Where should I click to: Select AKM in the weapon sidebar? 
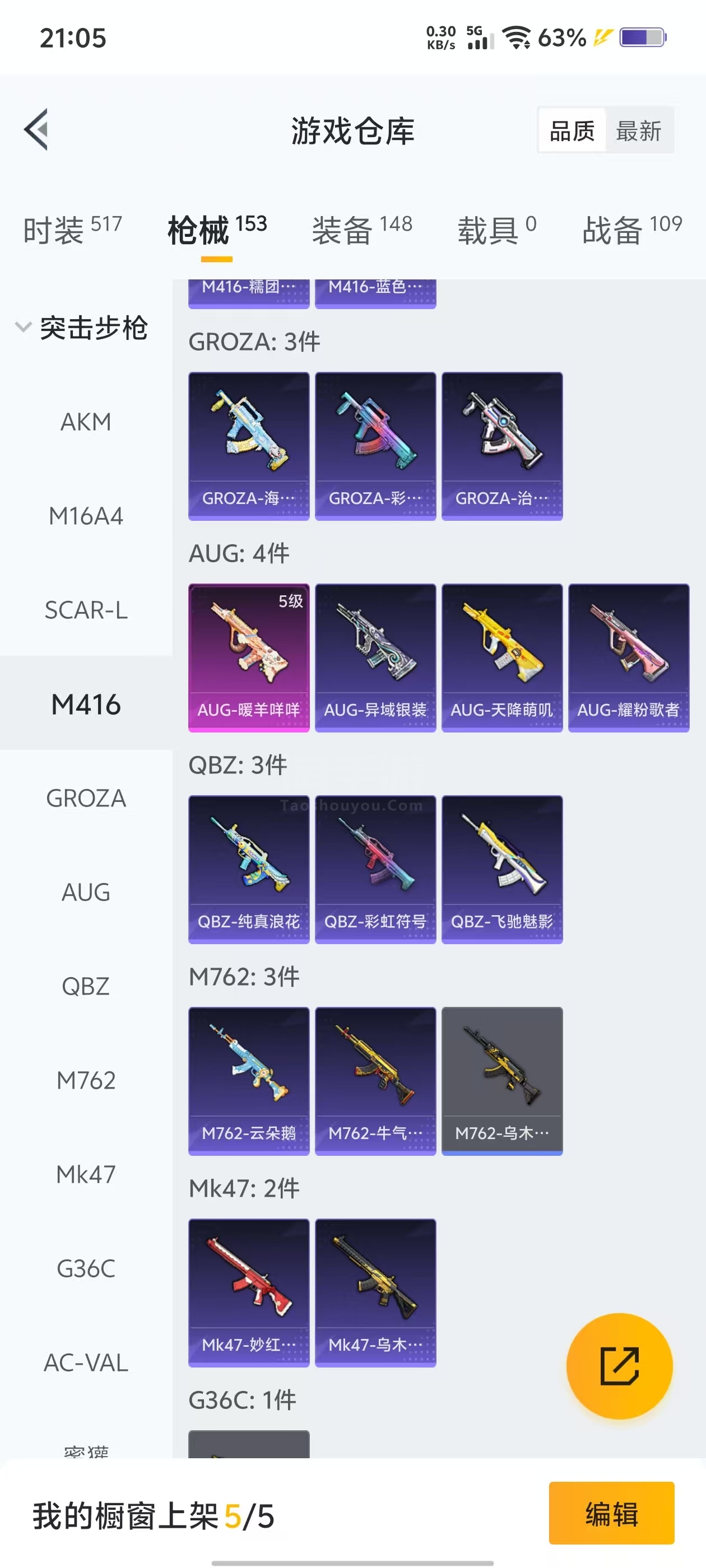(86, 422)
